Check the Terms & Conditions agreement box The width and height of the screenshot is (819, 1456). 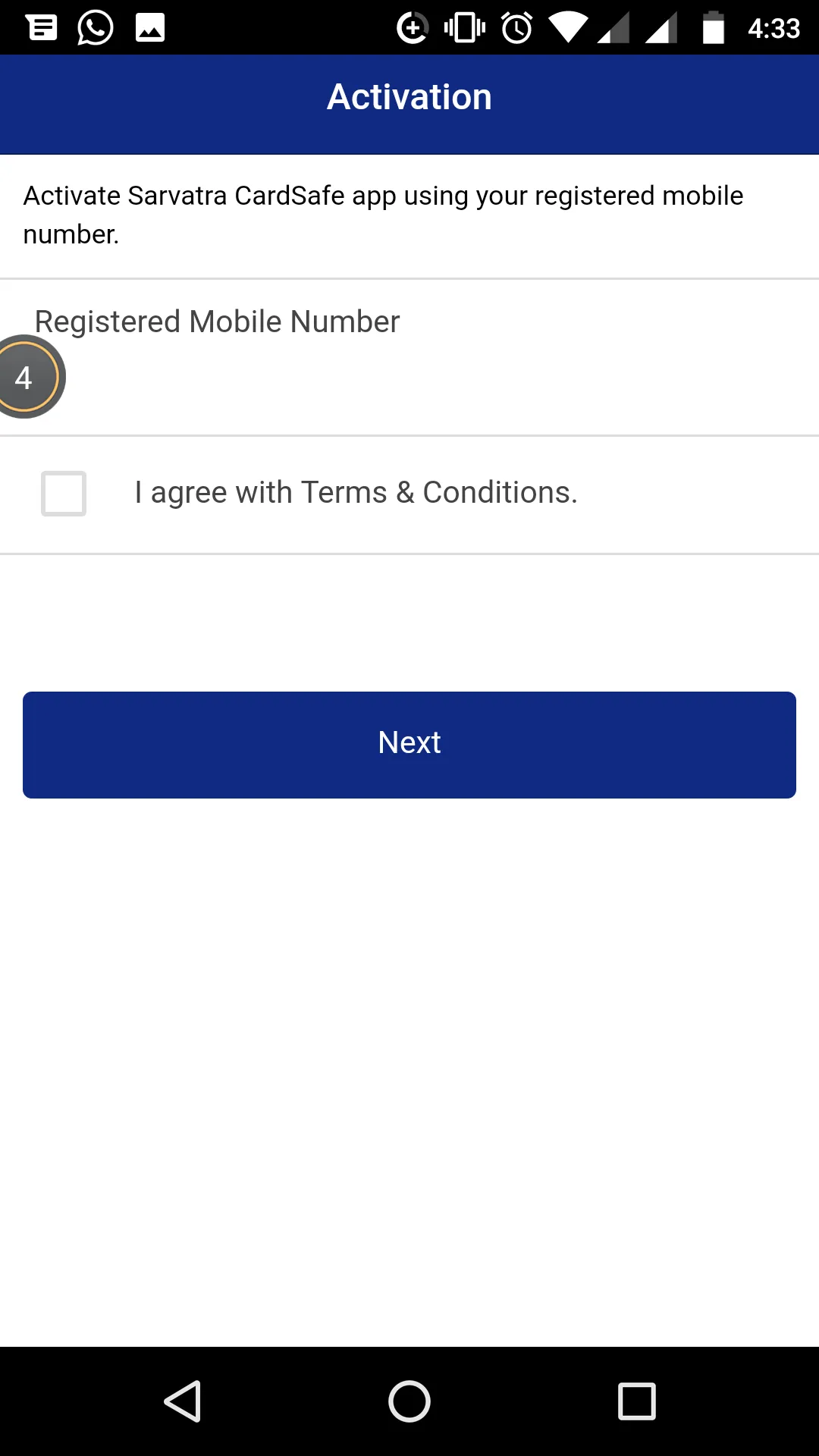click(64, 494)
